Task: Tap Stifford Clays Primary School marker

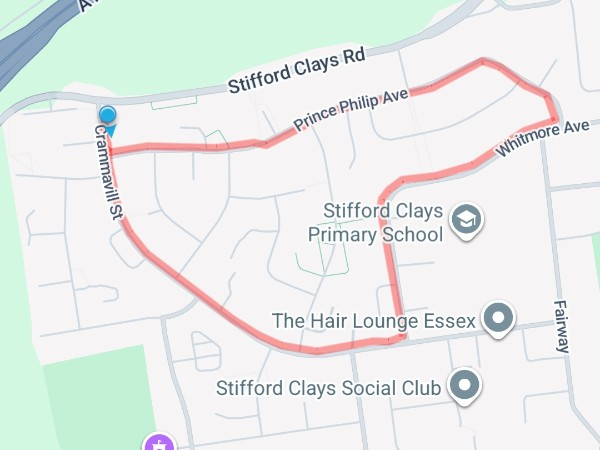Action: (466, 220)
